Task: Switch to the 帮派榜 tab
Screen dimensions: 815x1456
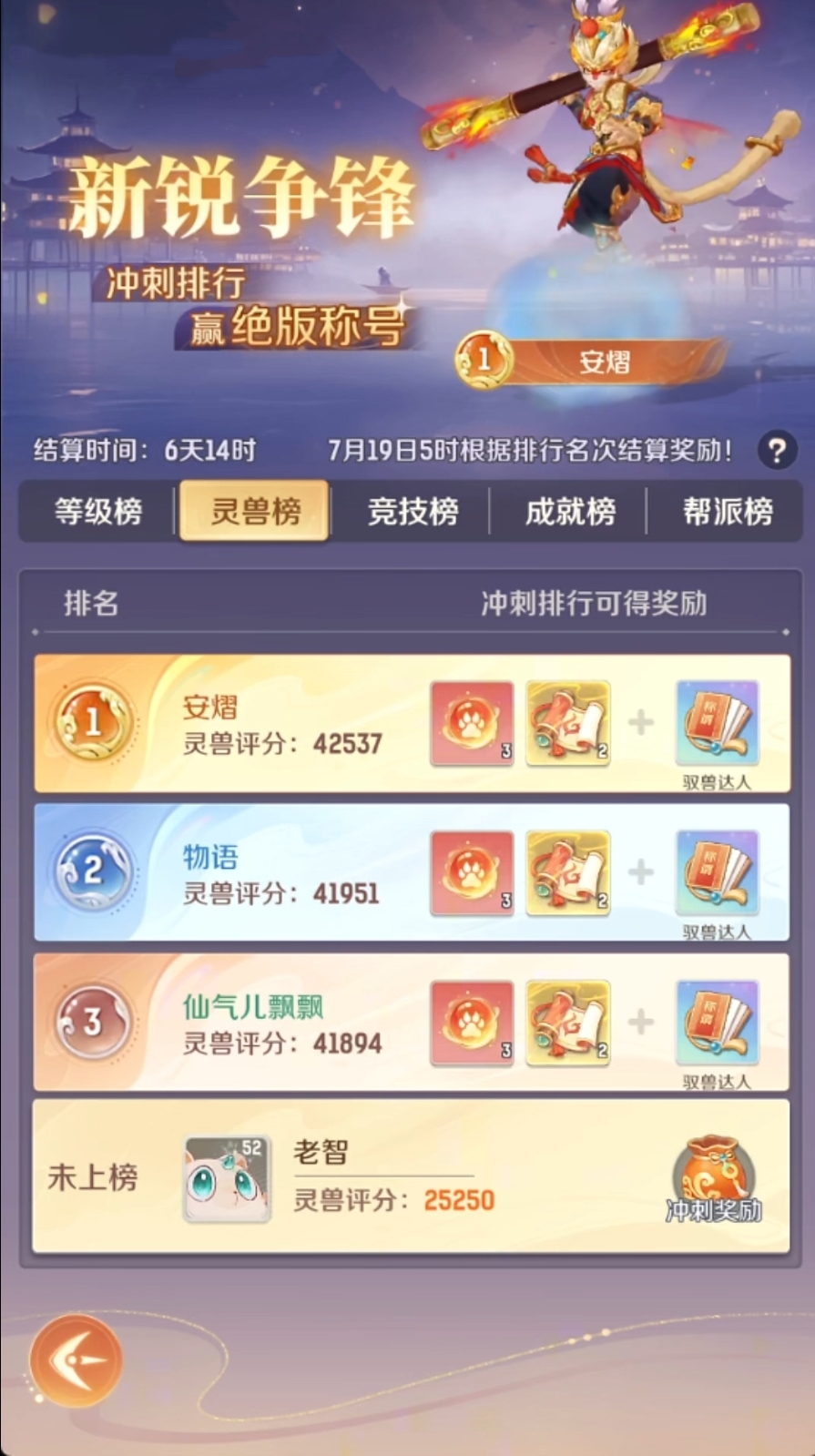Action: [x=727, y=511]
